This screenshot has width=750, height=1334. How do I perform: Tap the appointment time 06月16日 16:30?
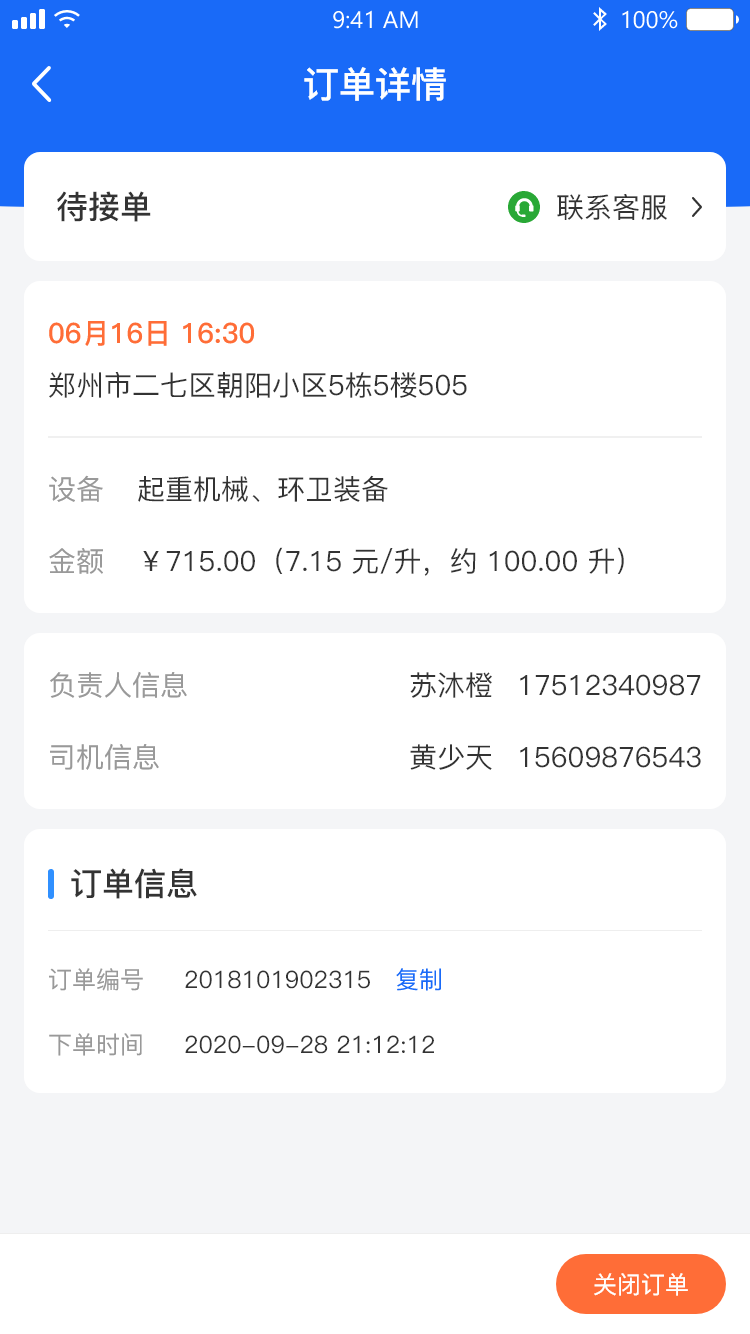150,333
